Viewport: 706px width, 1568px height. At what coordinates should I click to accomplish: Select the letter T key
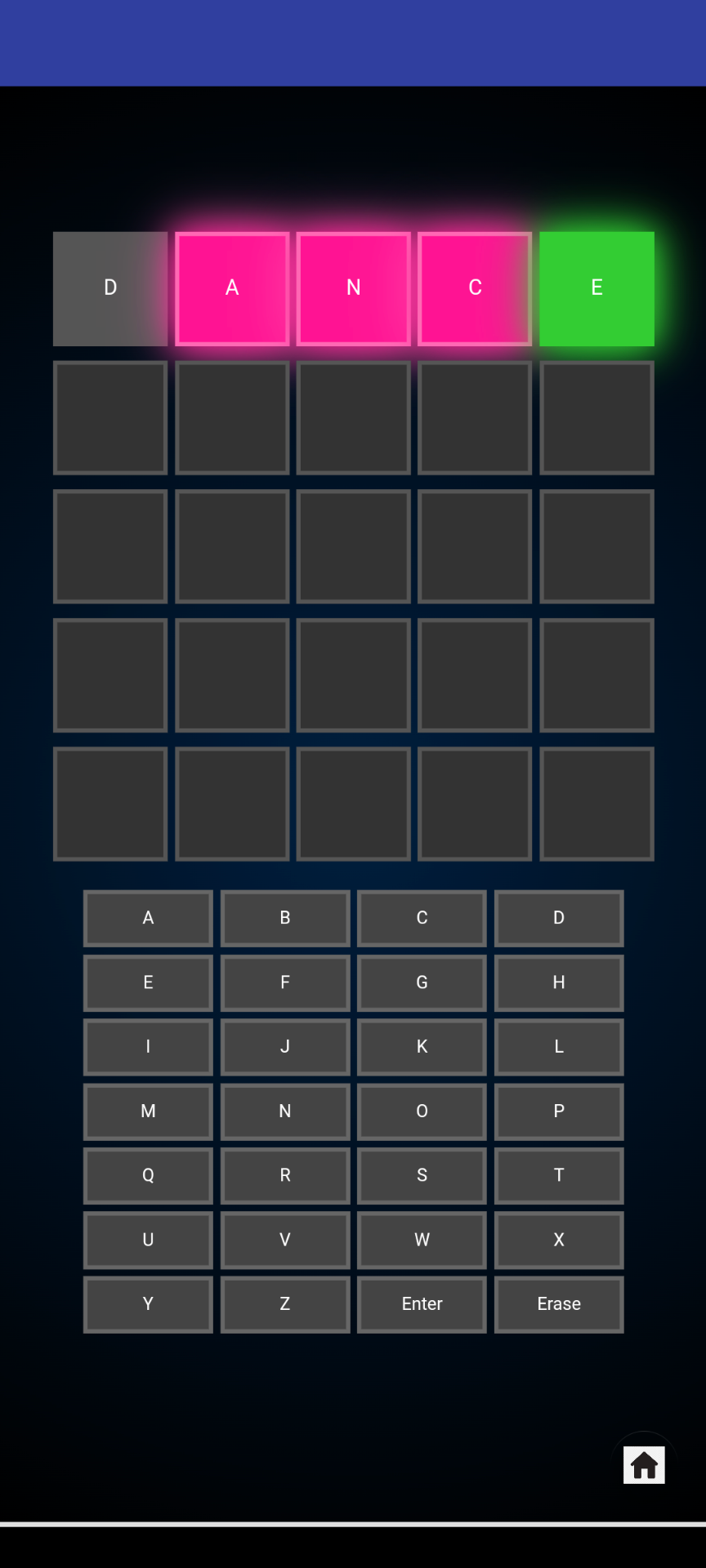tap(559, 1175)
